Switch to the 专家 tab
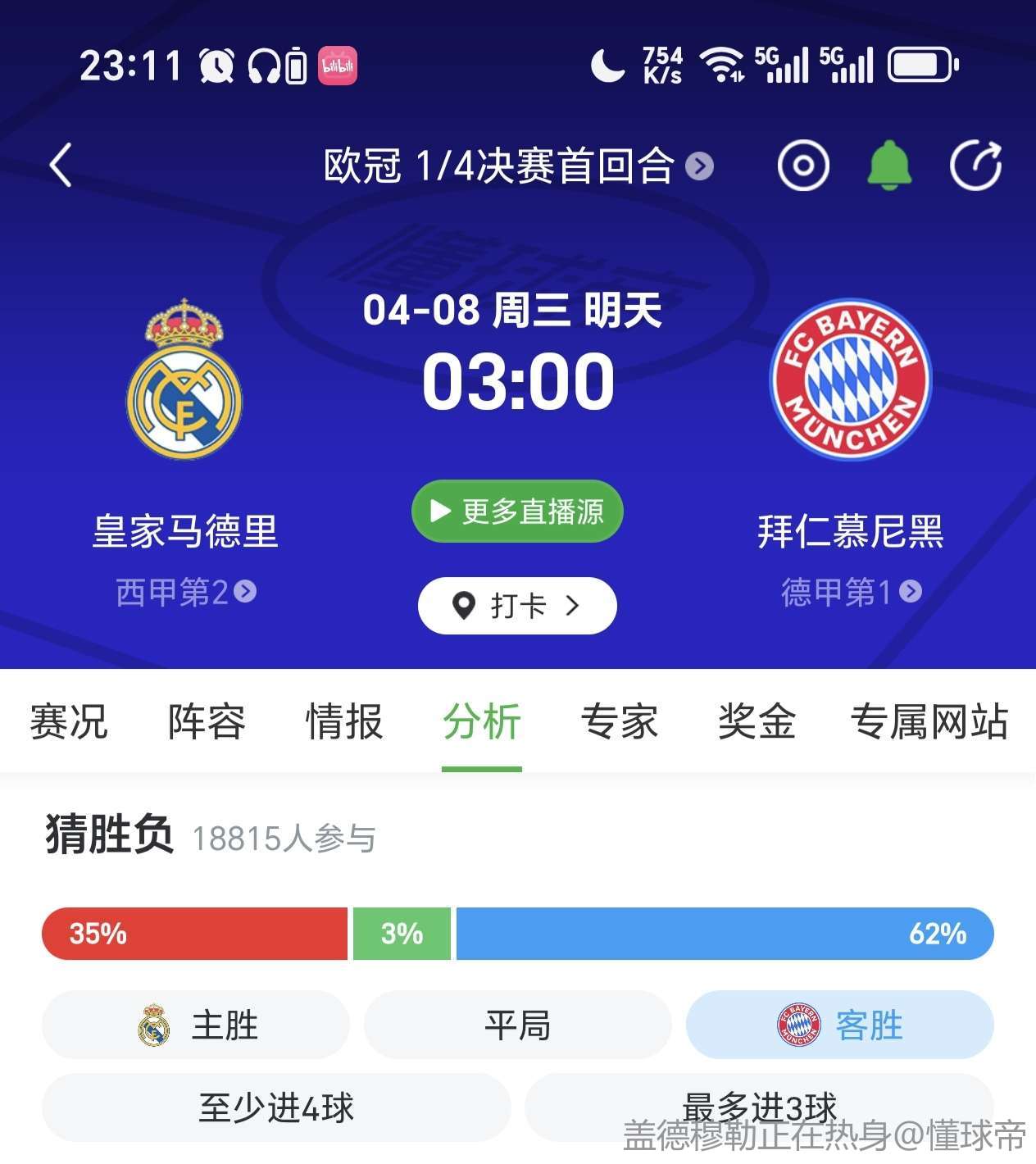The height and width of the screenshot is (1164, 1036). (620, 722)
